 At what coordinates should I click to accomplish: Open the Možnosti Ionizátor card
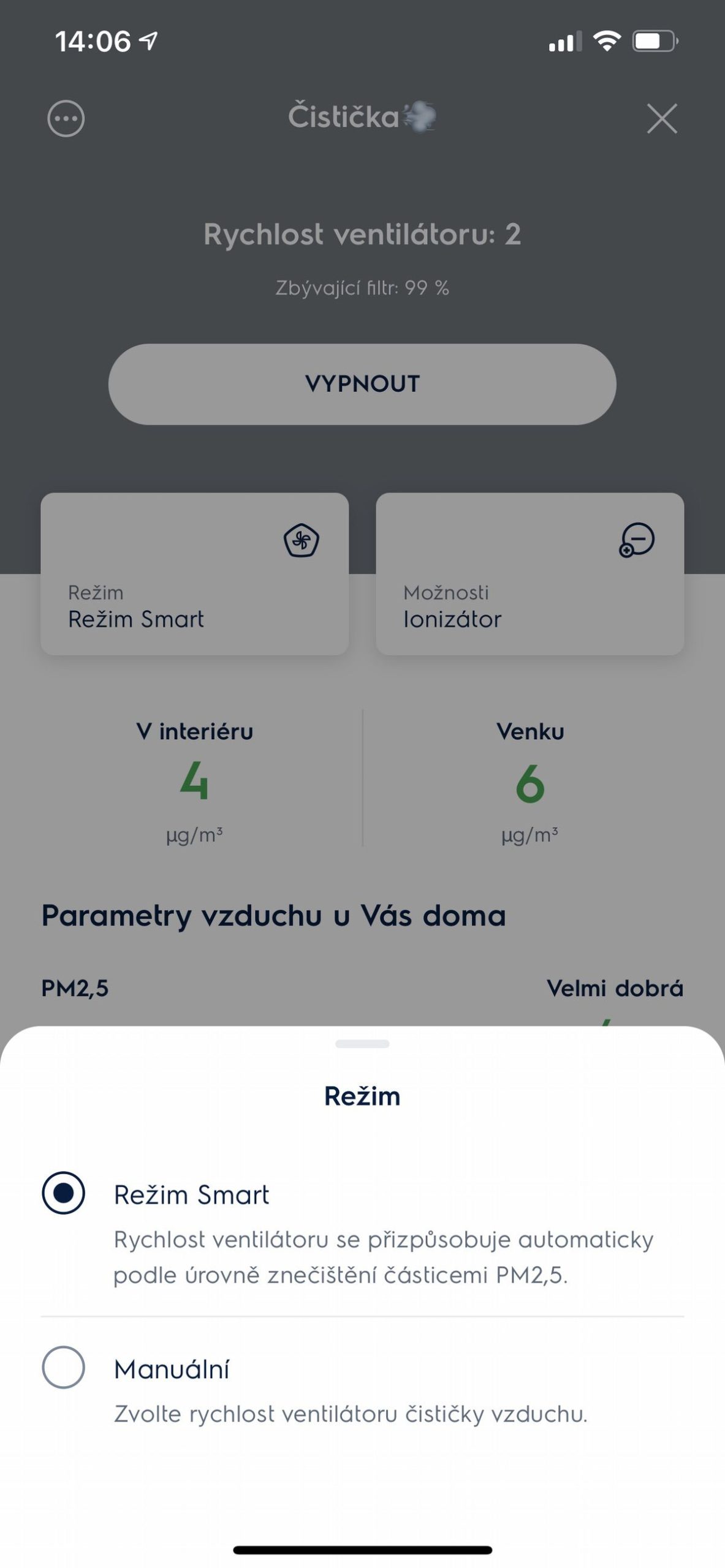coord(530,574)
